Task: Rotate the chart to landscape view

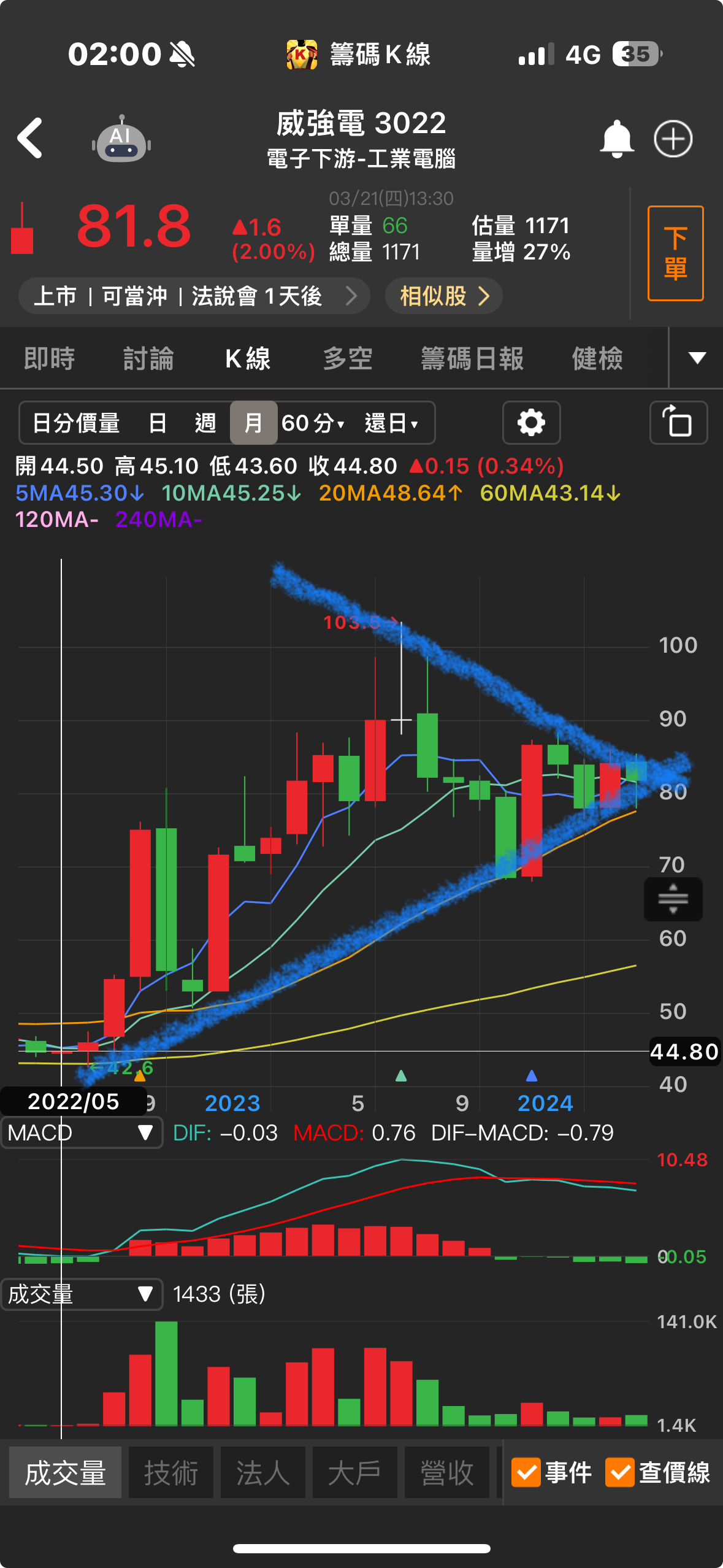Action: coord(678,423)
